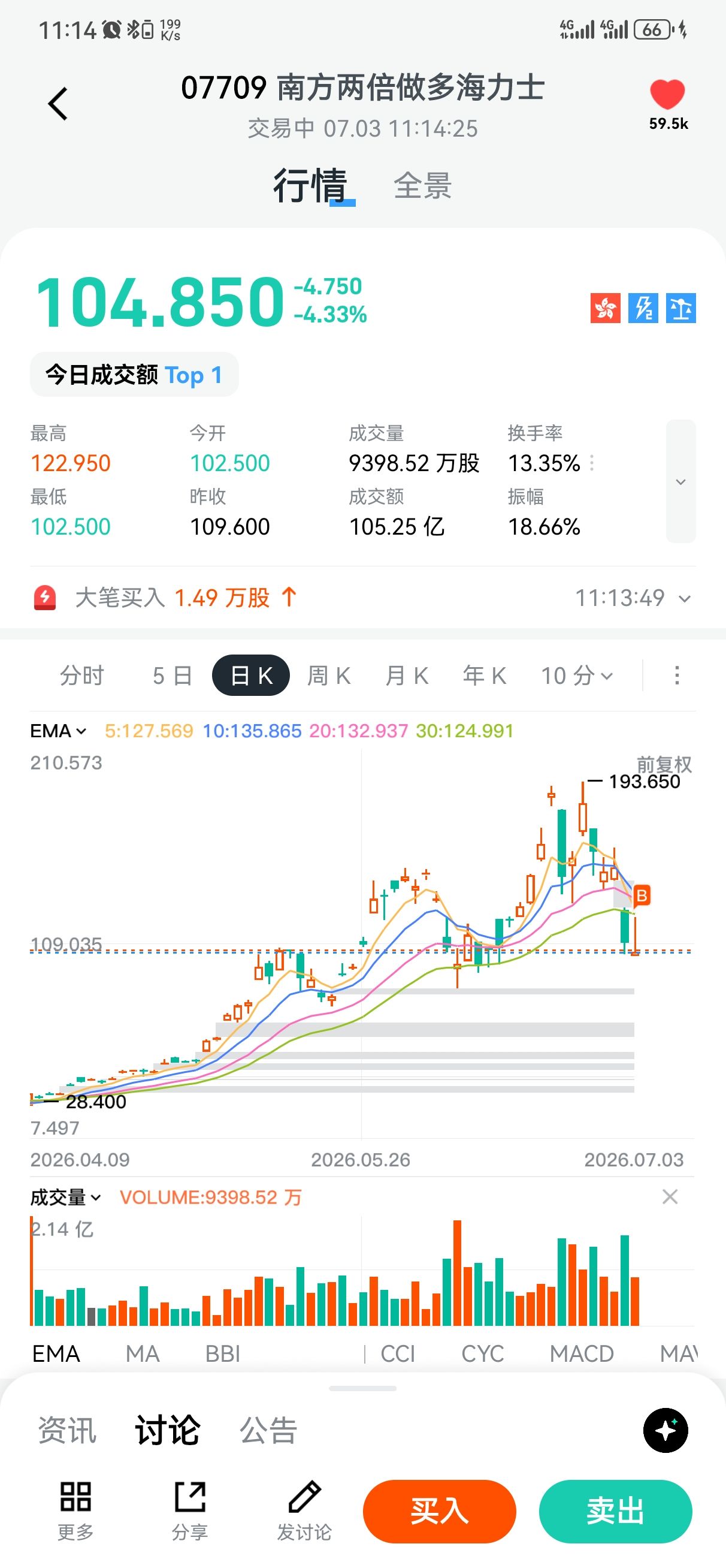The width and height of the screenshot is (726, 1568).
Task: Tap the red heart favorite icon
Action: [667, 94]
